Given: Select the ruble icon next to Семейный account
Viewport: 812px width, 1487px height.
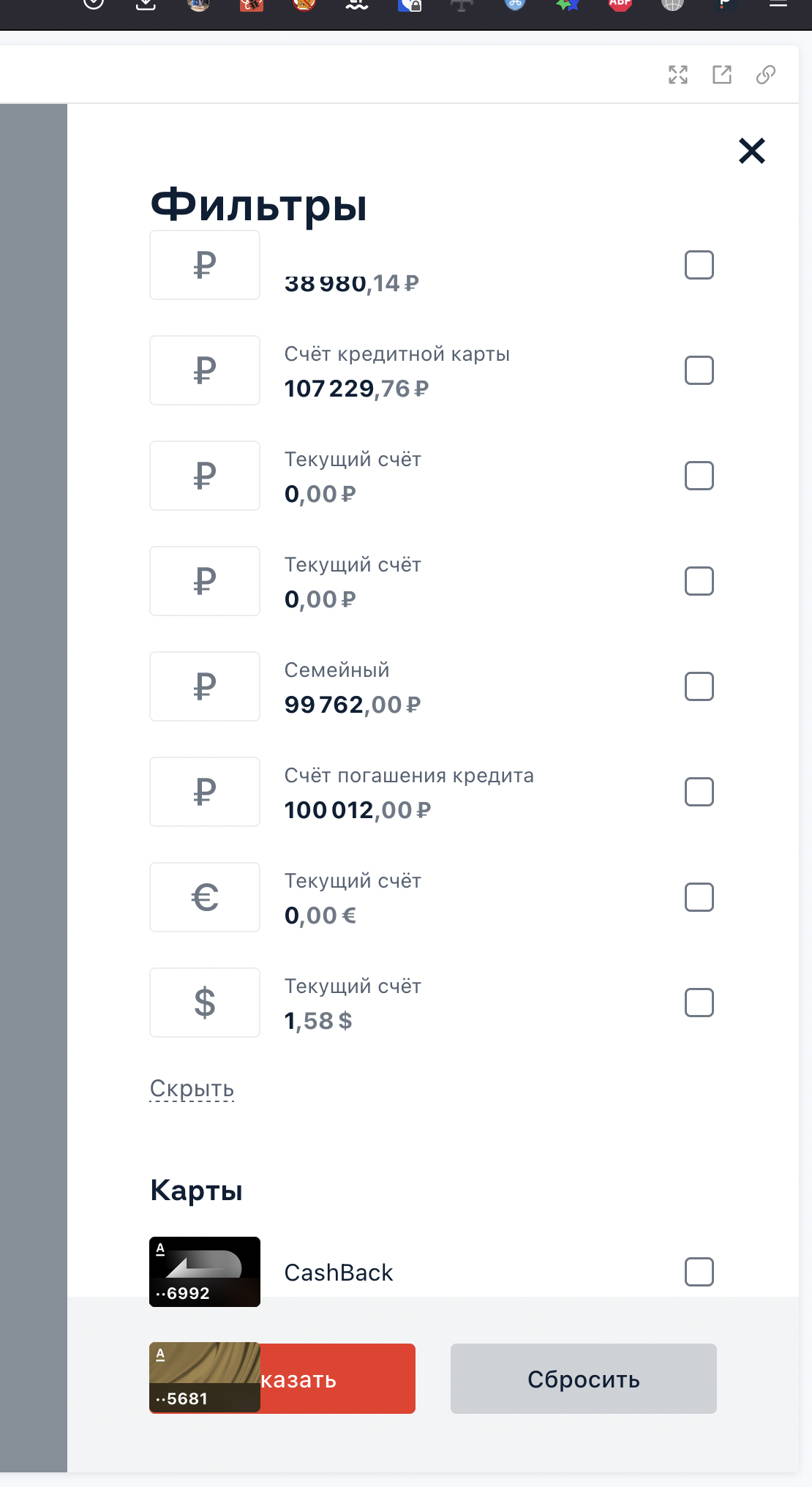Looking at the screenshot, I should pyautogui.click(x=204, y=686).
